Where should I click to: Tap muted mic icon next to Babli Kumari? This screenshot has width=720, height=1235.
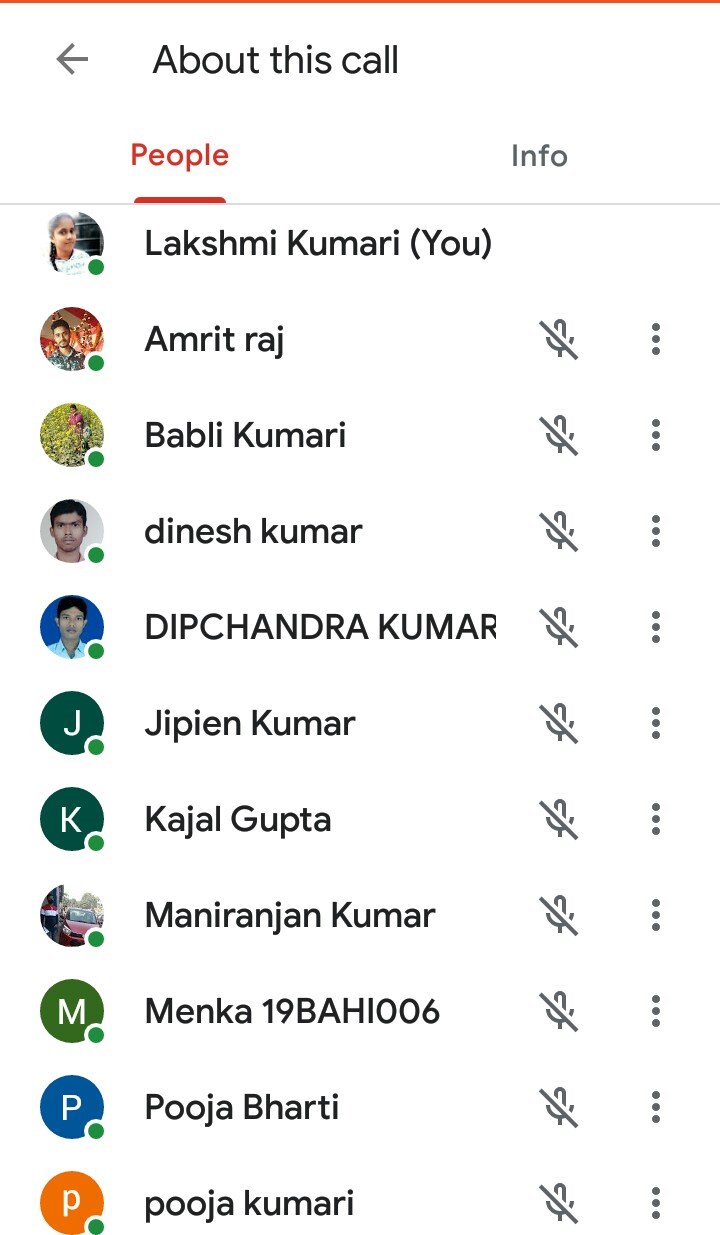coord(560,435)
